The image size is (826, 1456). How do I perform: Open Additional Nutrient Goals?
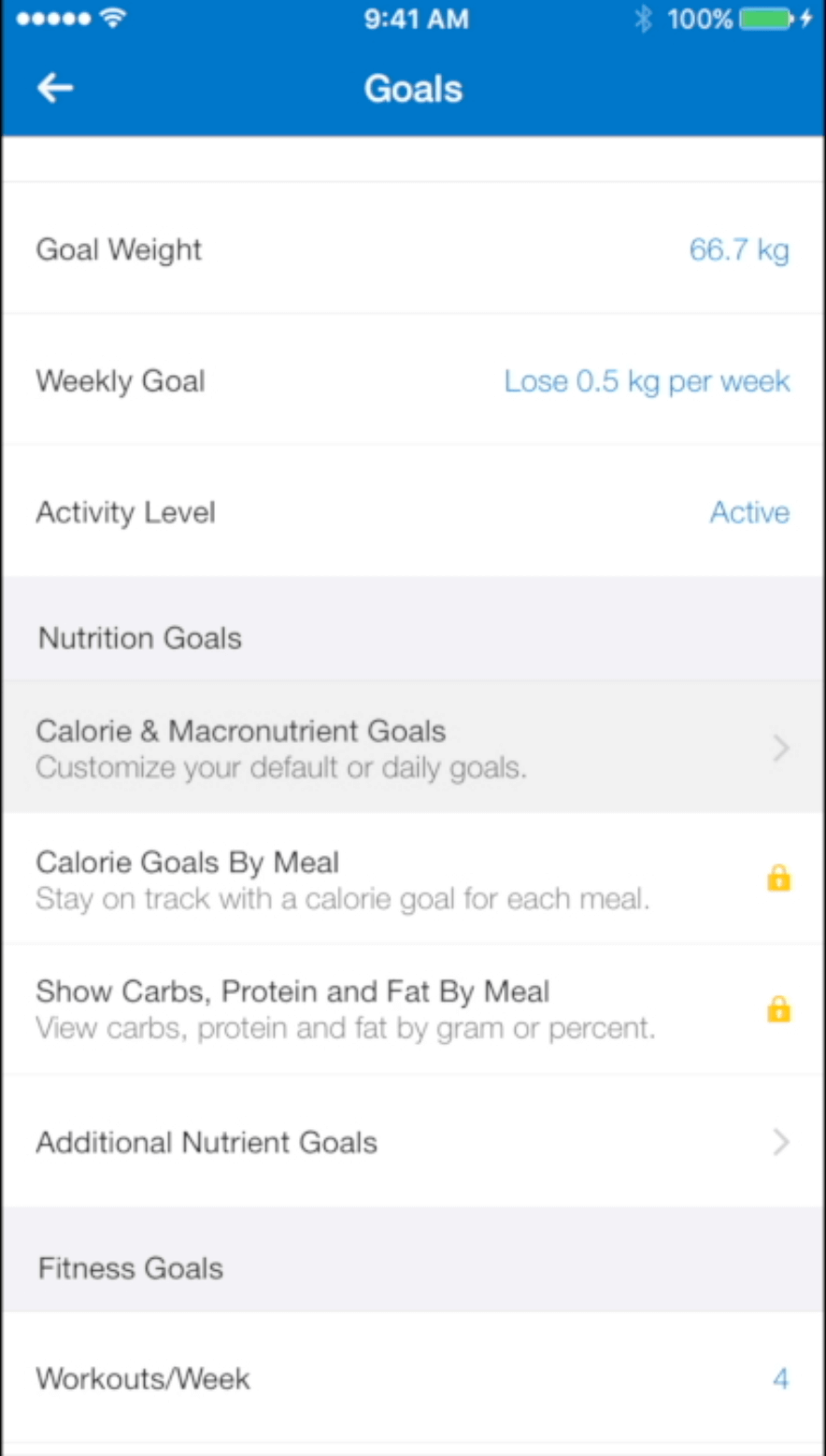(413, 1142)
